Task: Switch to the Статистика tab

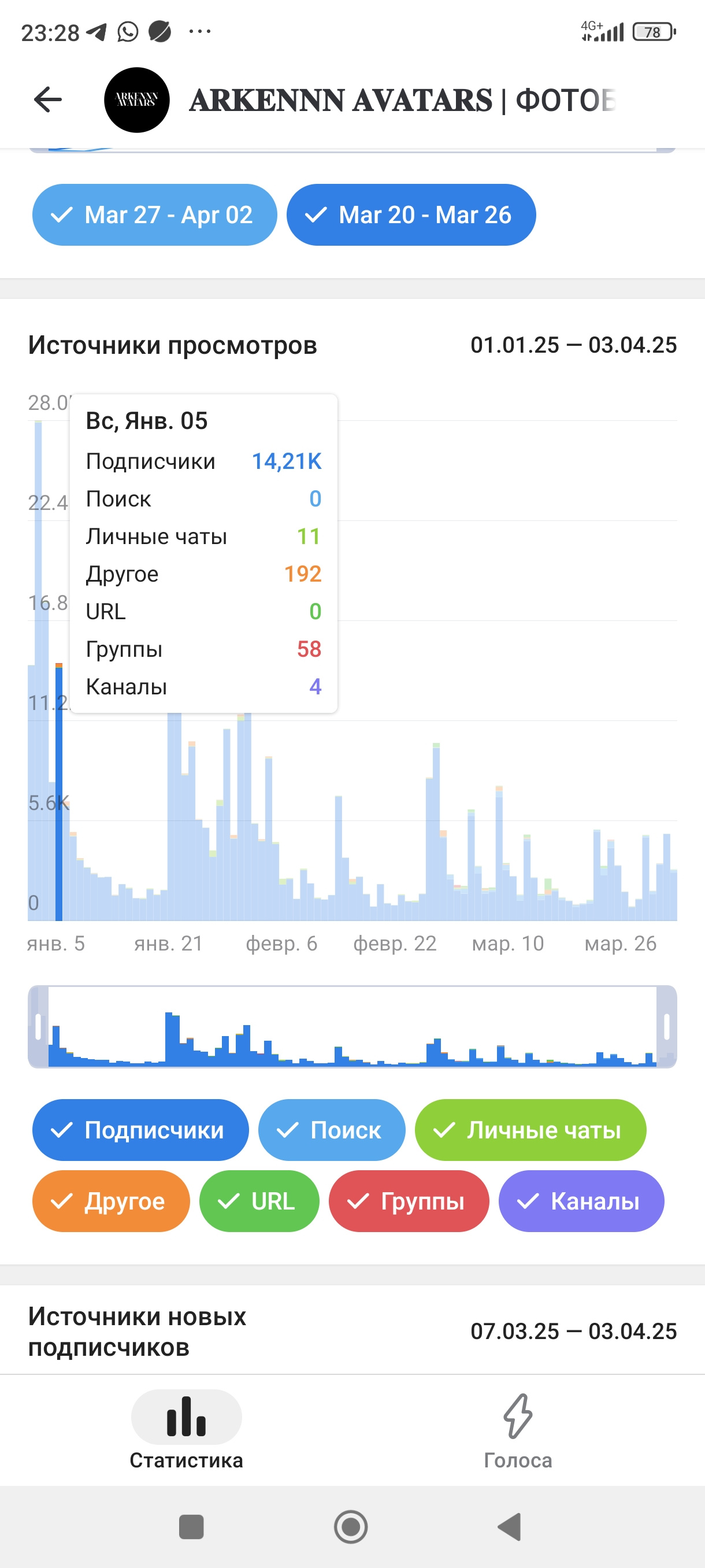Action: click(186, 1430)
